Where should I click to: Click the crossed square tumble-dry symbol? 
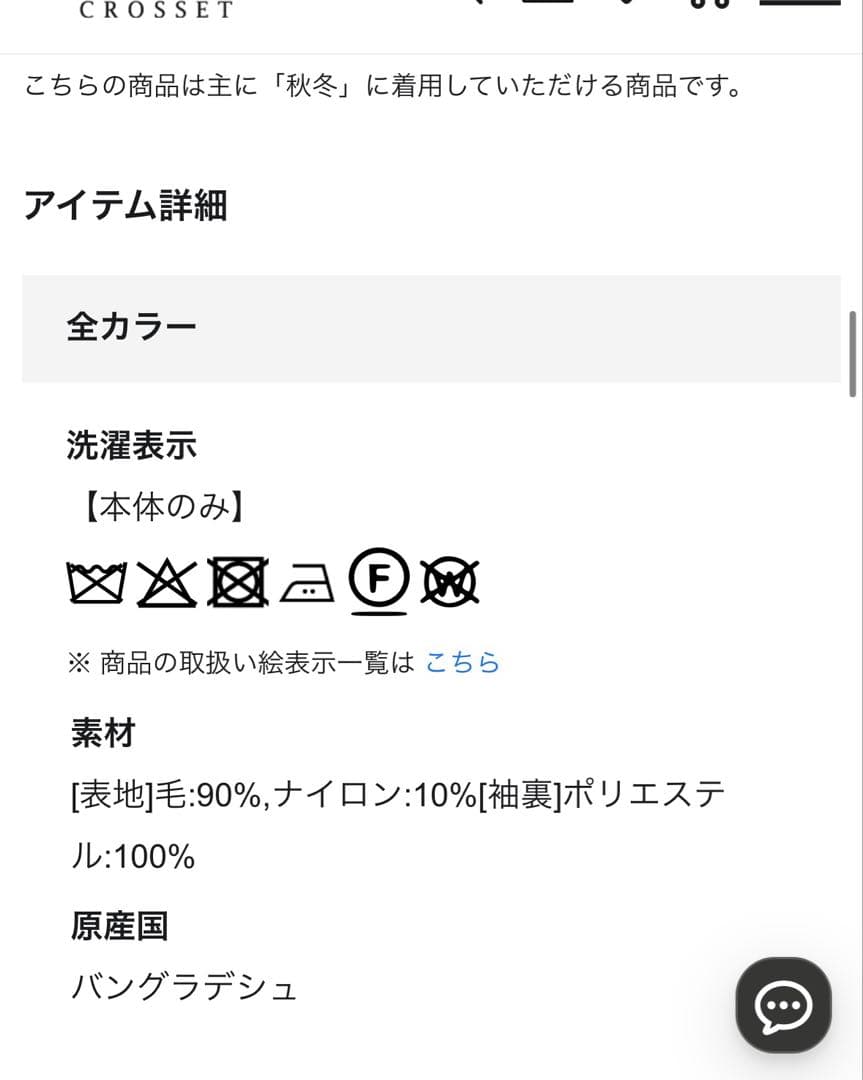point(236,580)
